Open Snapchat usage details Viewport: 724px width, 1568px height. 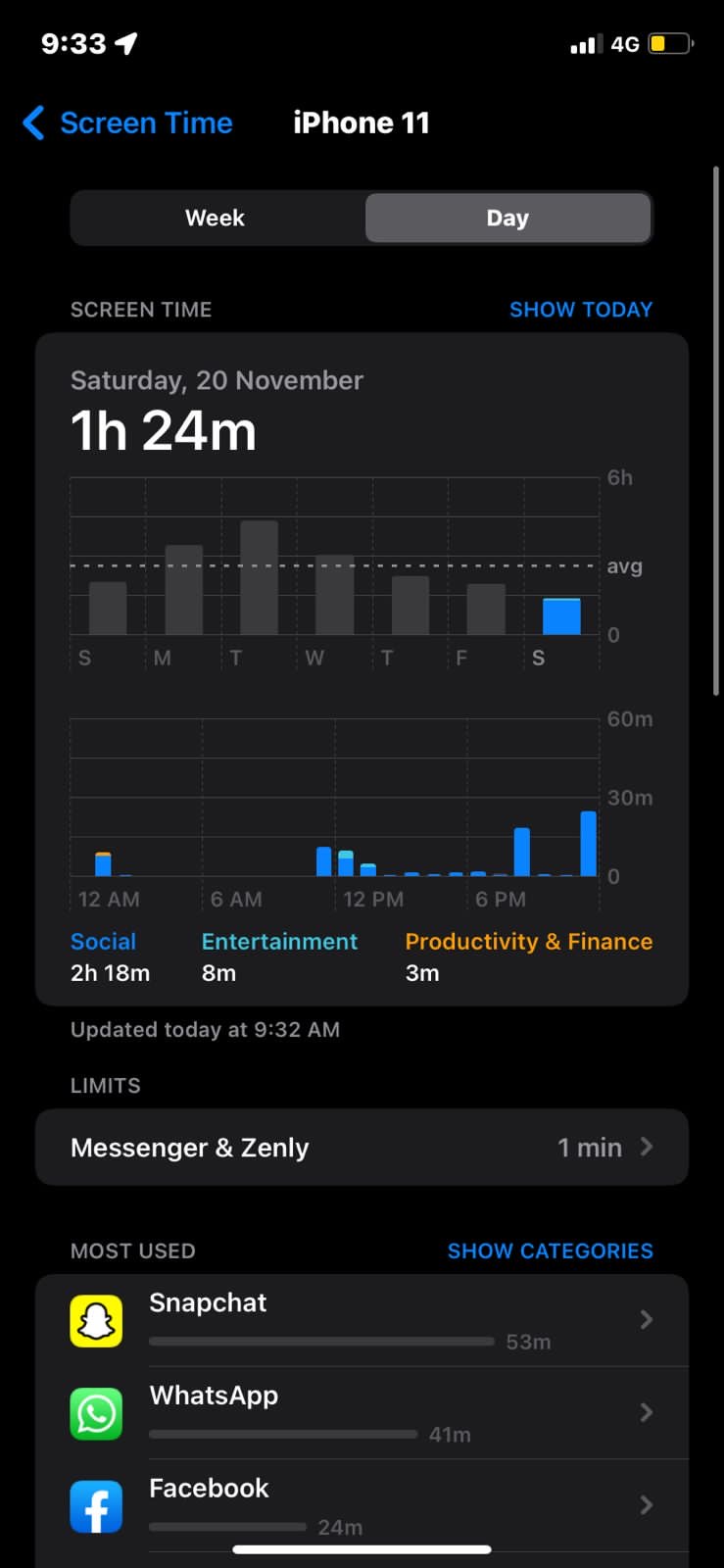pos(362,1320)
